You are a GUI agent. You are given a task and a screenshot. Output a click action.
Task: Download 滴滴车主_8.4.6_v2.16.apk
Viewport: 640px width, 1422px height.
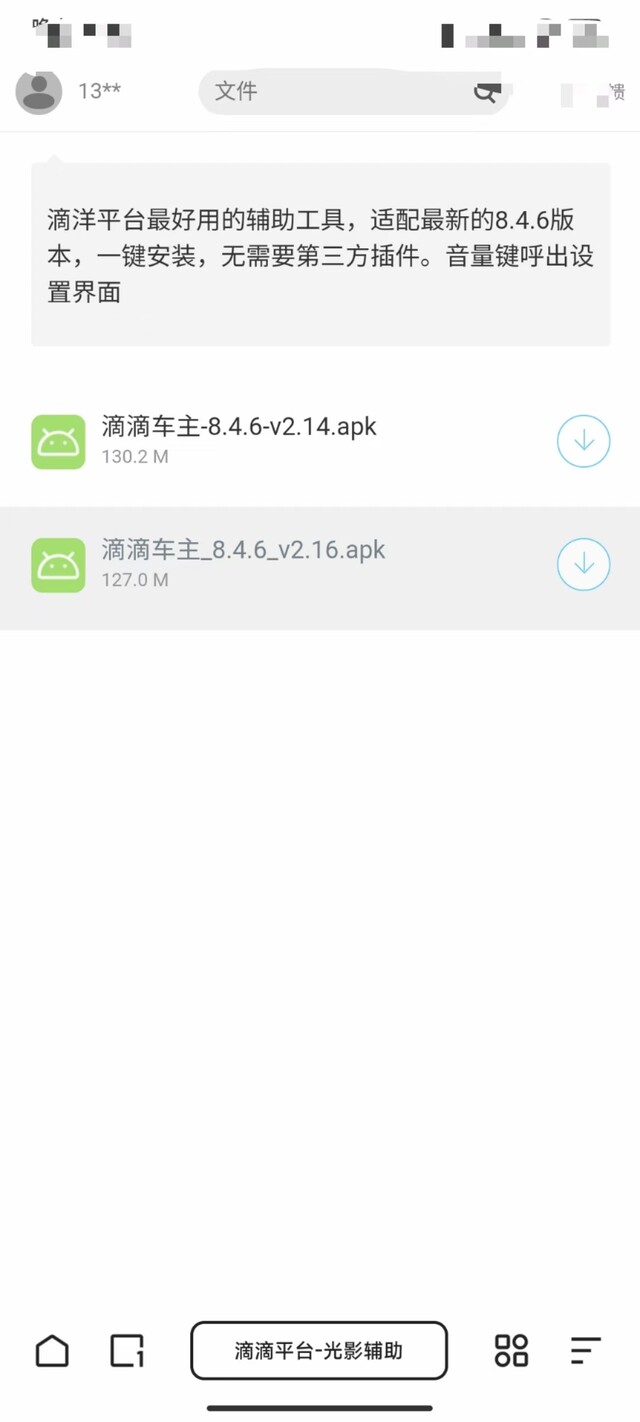(583, 565)
